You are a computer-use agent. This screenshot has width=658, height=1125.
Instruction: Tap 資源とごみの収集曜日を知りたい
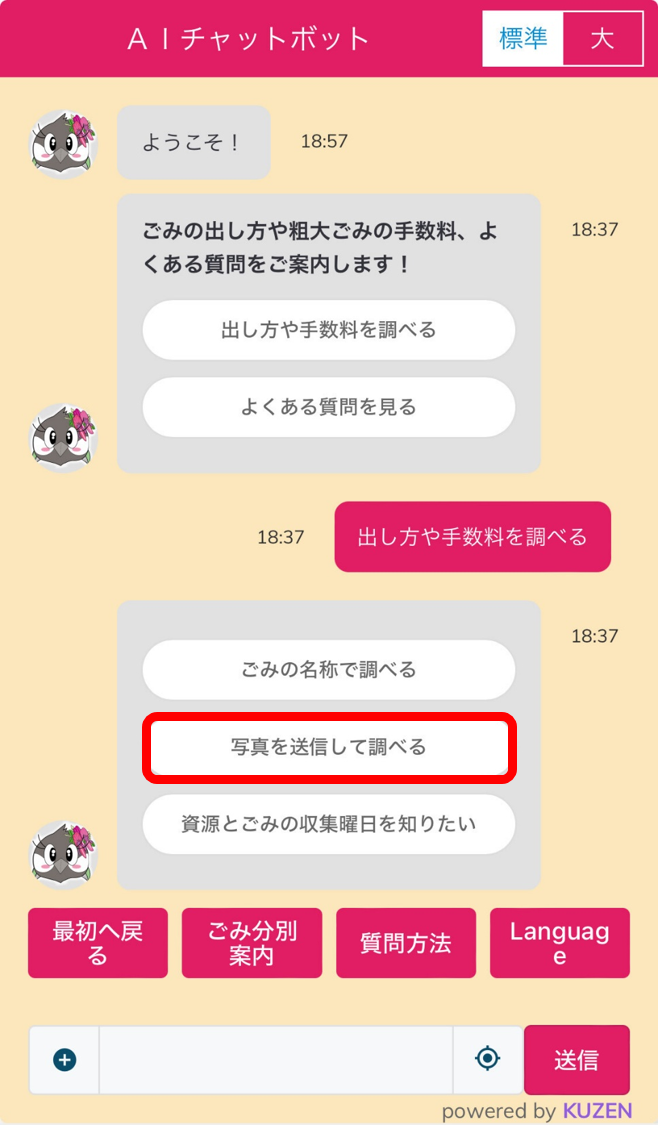pyautogui.click(x=329, y=824)
